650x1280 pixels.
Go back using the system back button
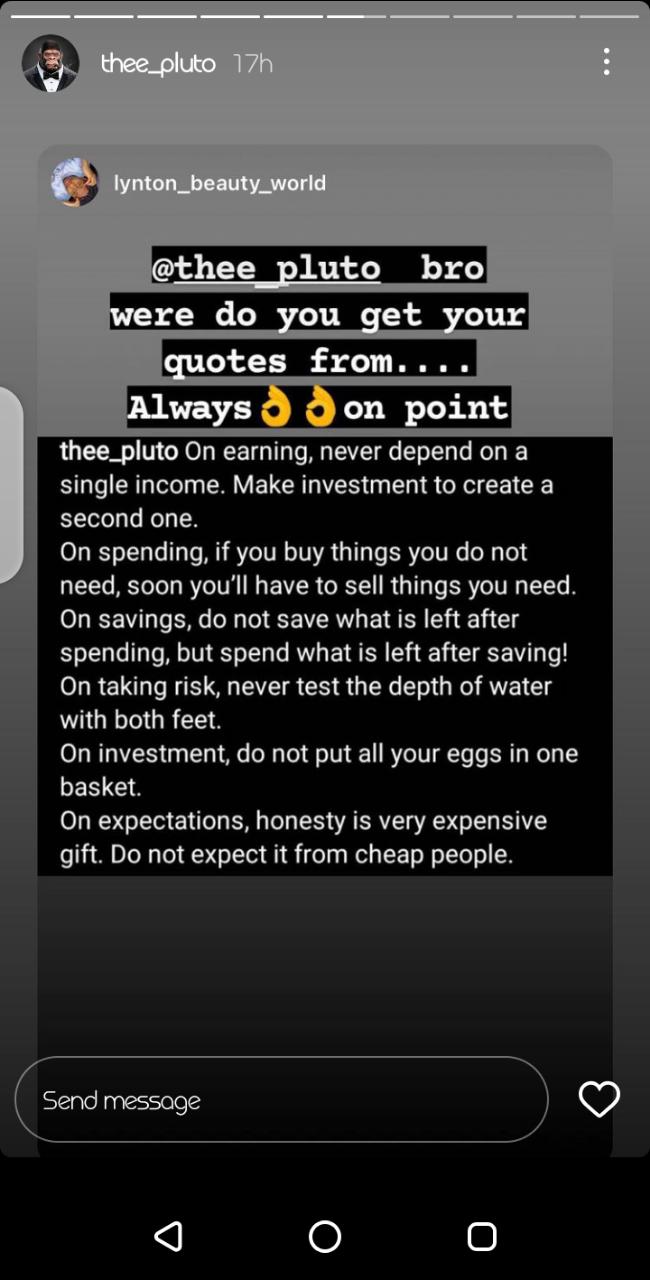[x=168, y=1236]
